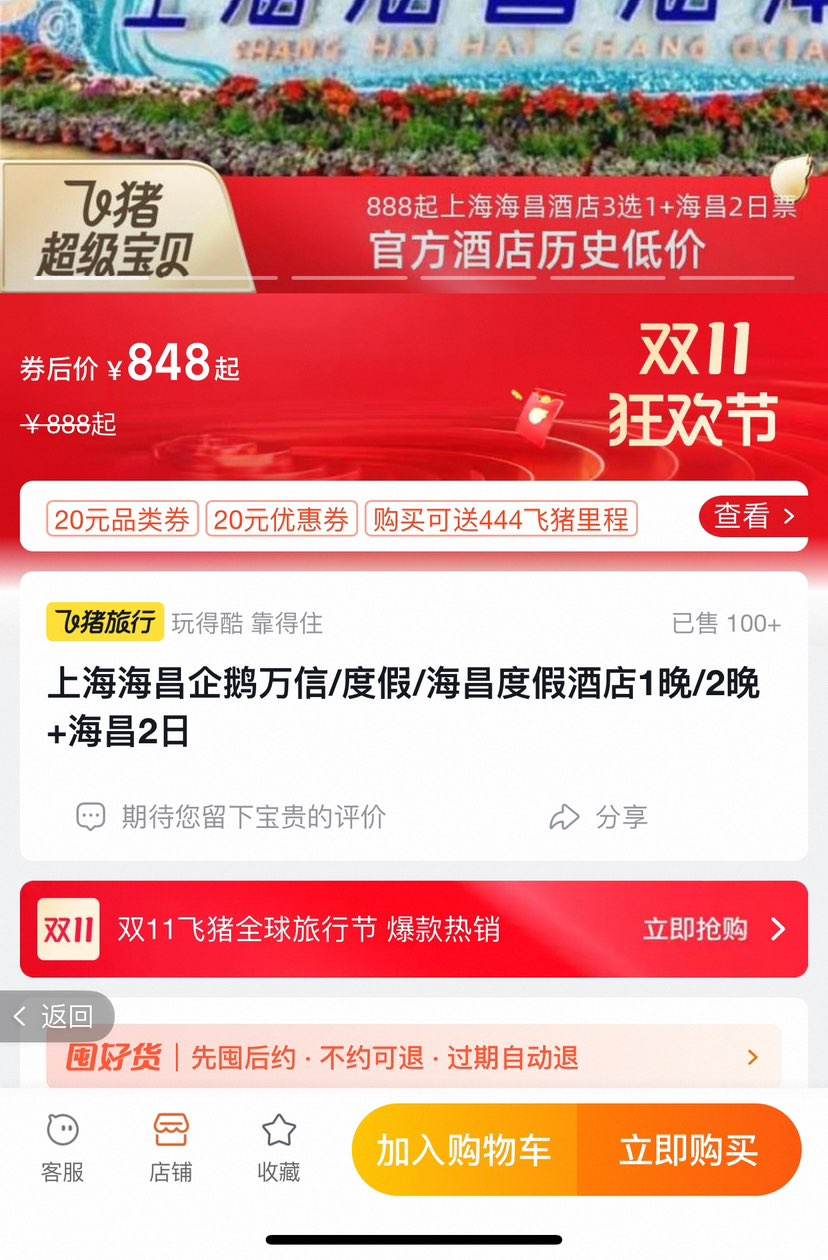828x1260 pixels.
Task: Open 期待您留下宝贵的评价 reviews
Action: pos(232,817)
